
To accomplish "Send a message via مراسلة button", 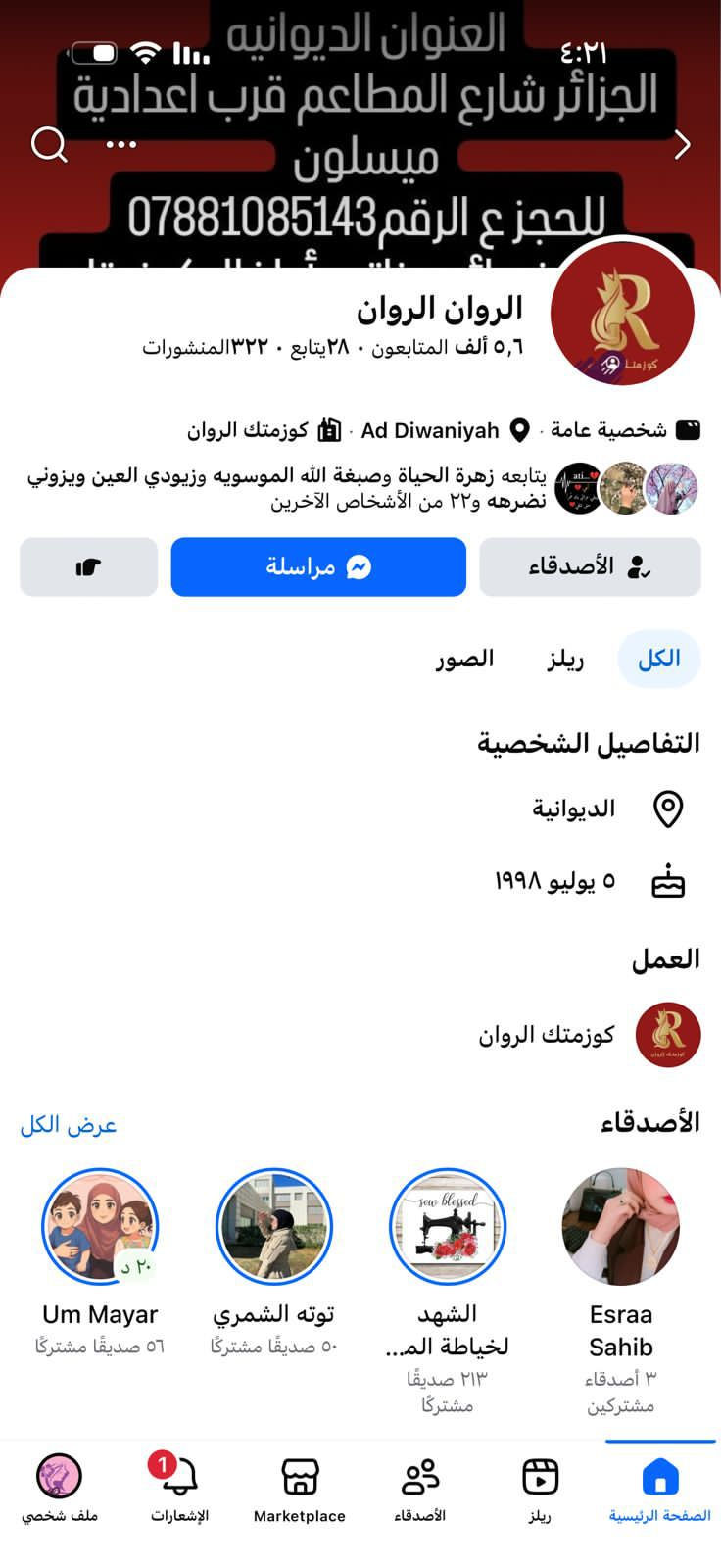I will (318, 566).
